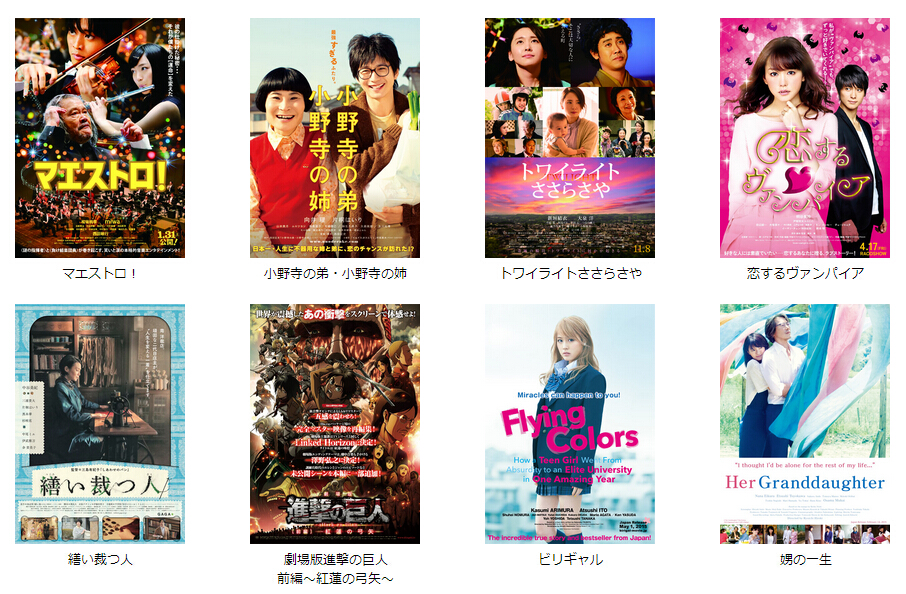The height and width of the screenshot is (594, 906).
Task: Select the 小野寺の弟・小野寺の姉 movie tile
Action: pos(335,138)
